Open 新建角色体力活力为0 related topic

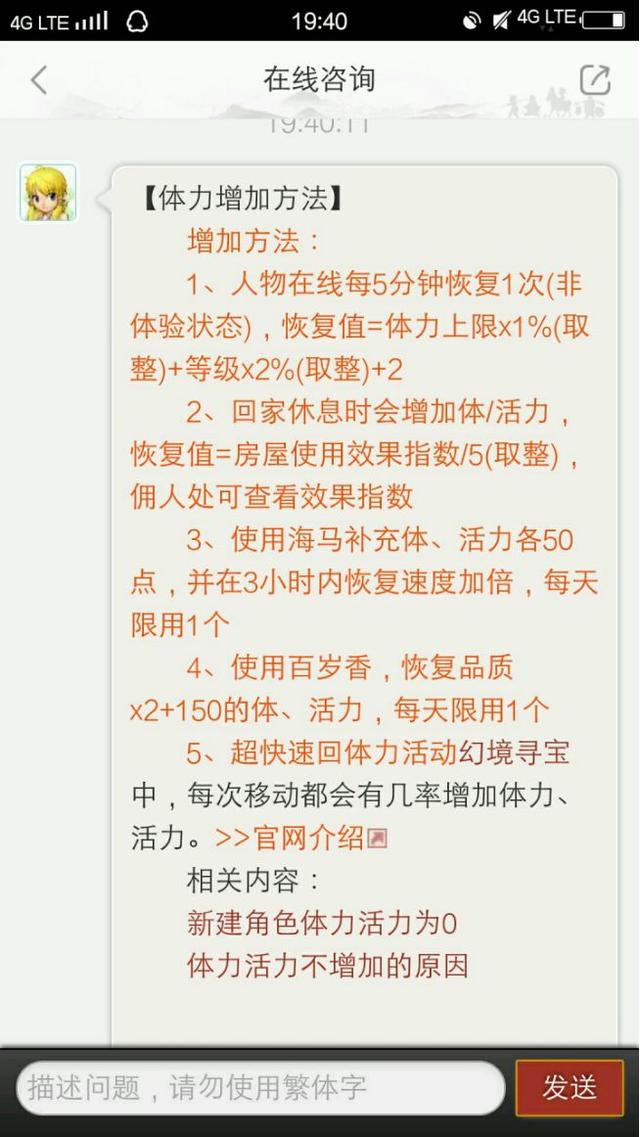tap(322, 923)
